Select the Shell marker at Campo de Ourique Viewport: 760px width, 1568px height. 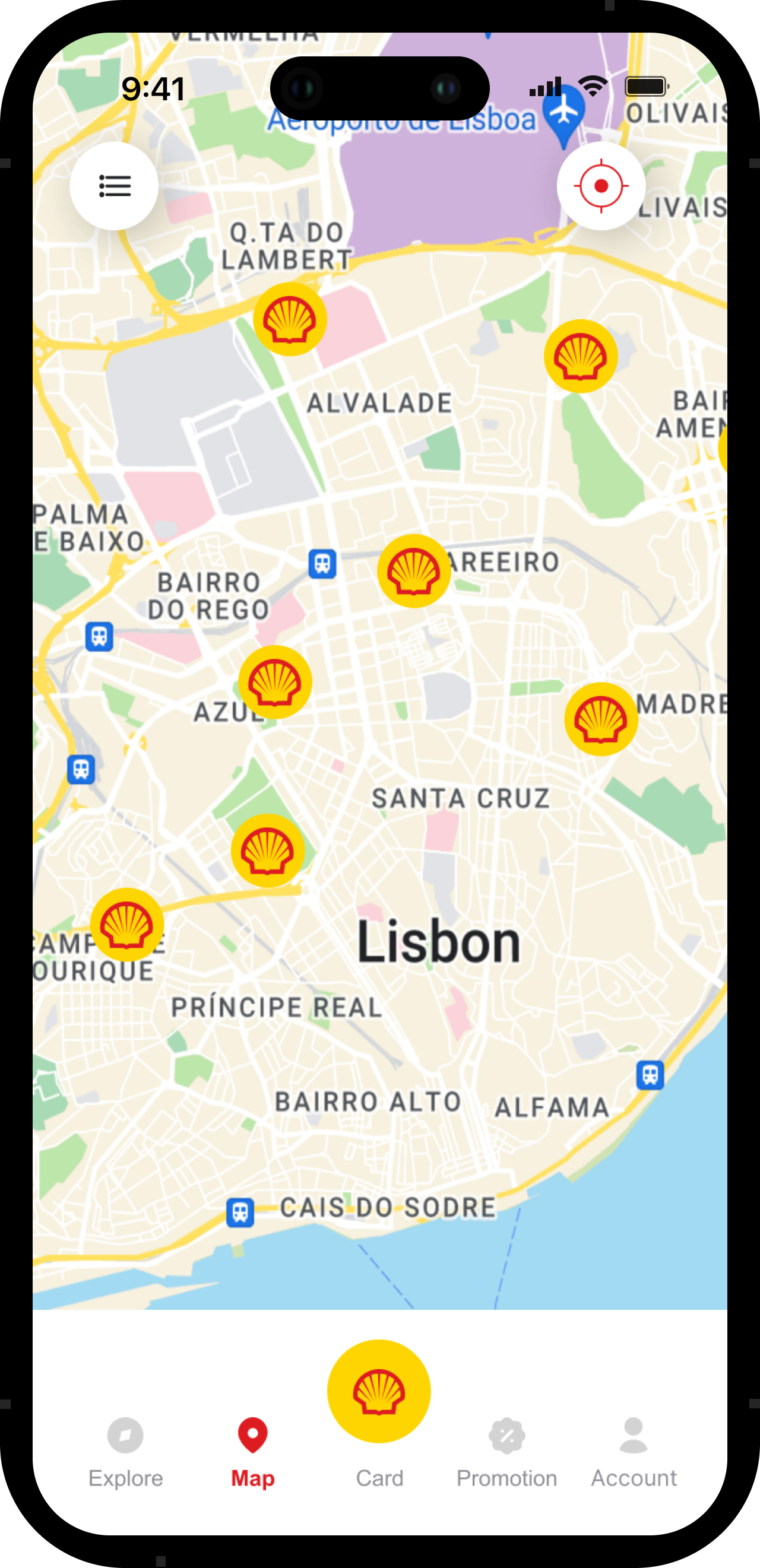click(x=126, y=924)
